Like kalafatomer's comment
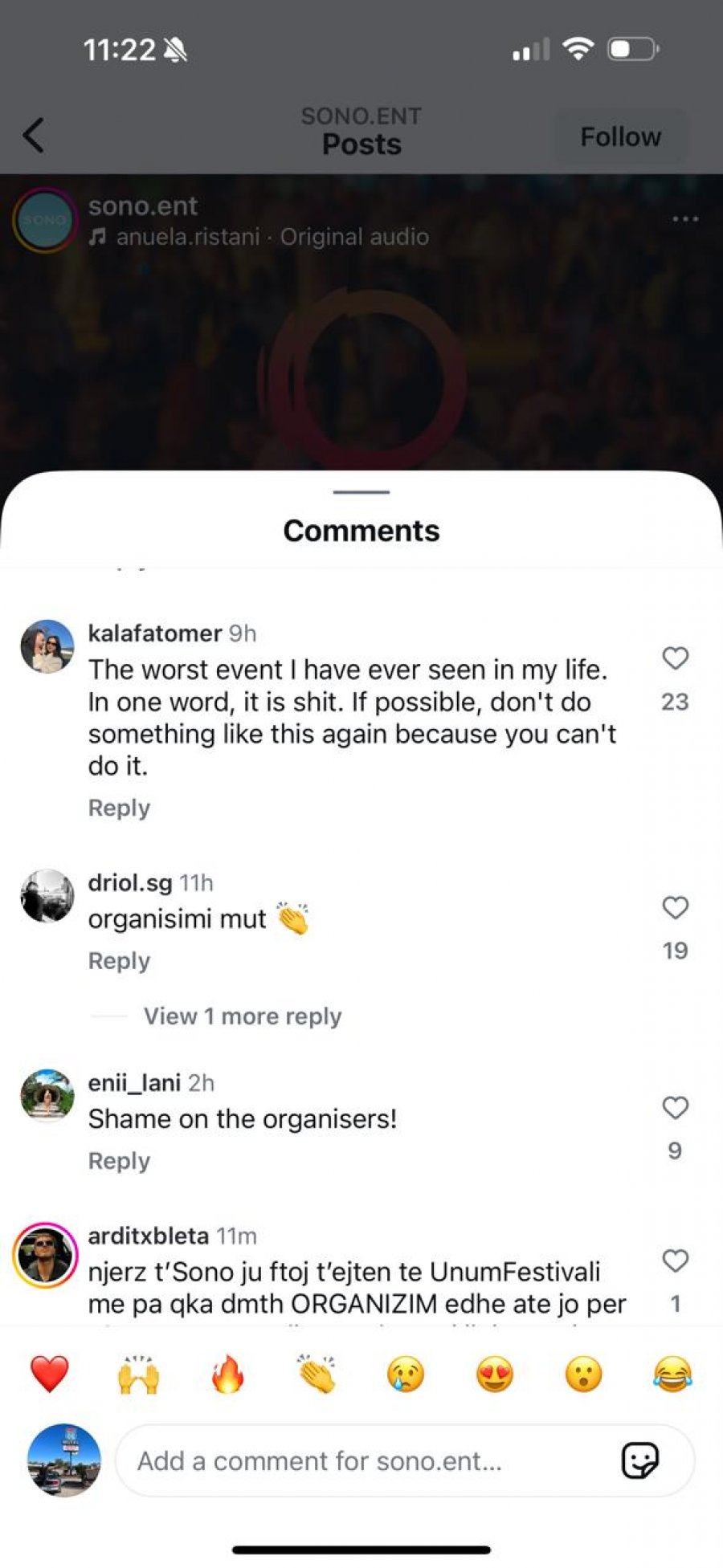 pyautogui.click(x=675, y=658)
